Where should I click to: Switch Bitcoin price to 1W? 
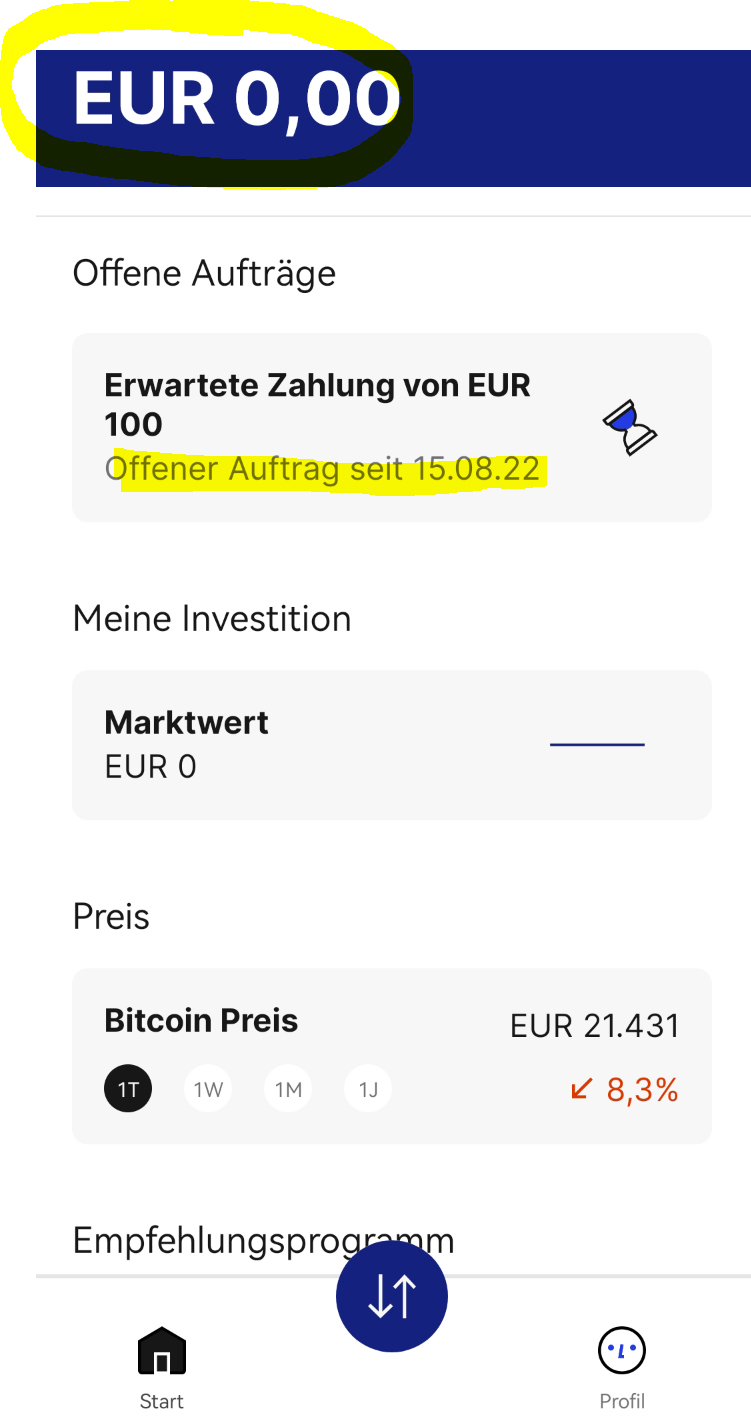208,1089
